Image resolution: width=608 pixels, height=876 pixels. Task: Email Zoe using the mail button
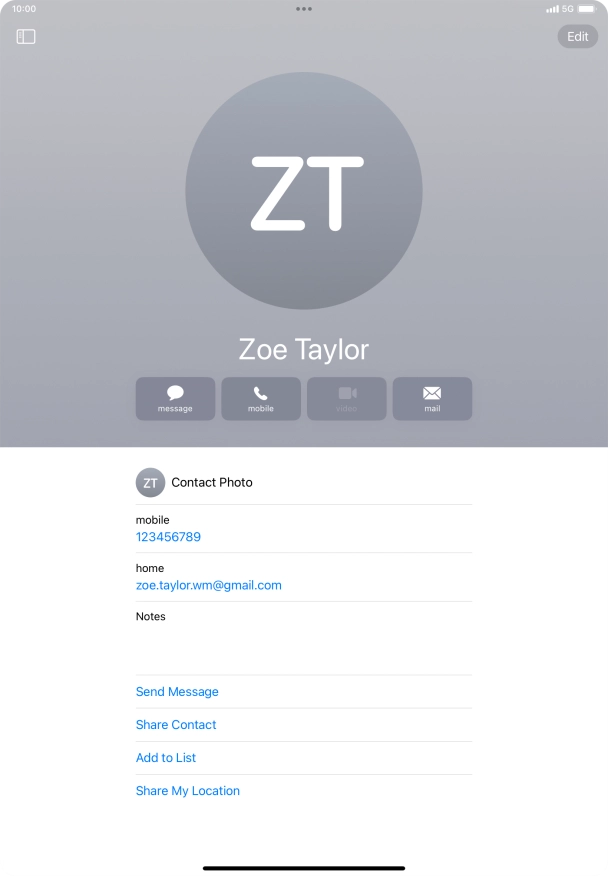(432, 399)
